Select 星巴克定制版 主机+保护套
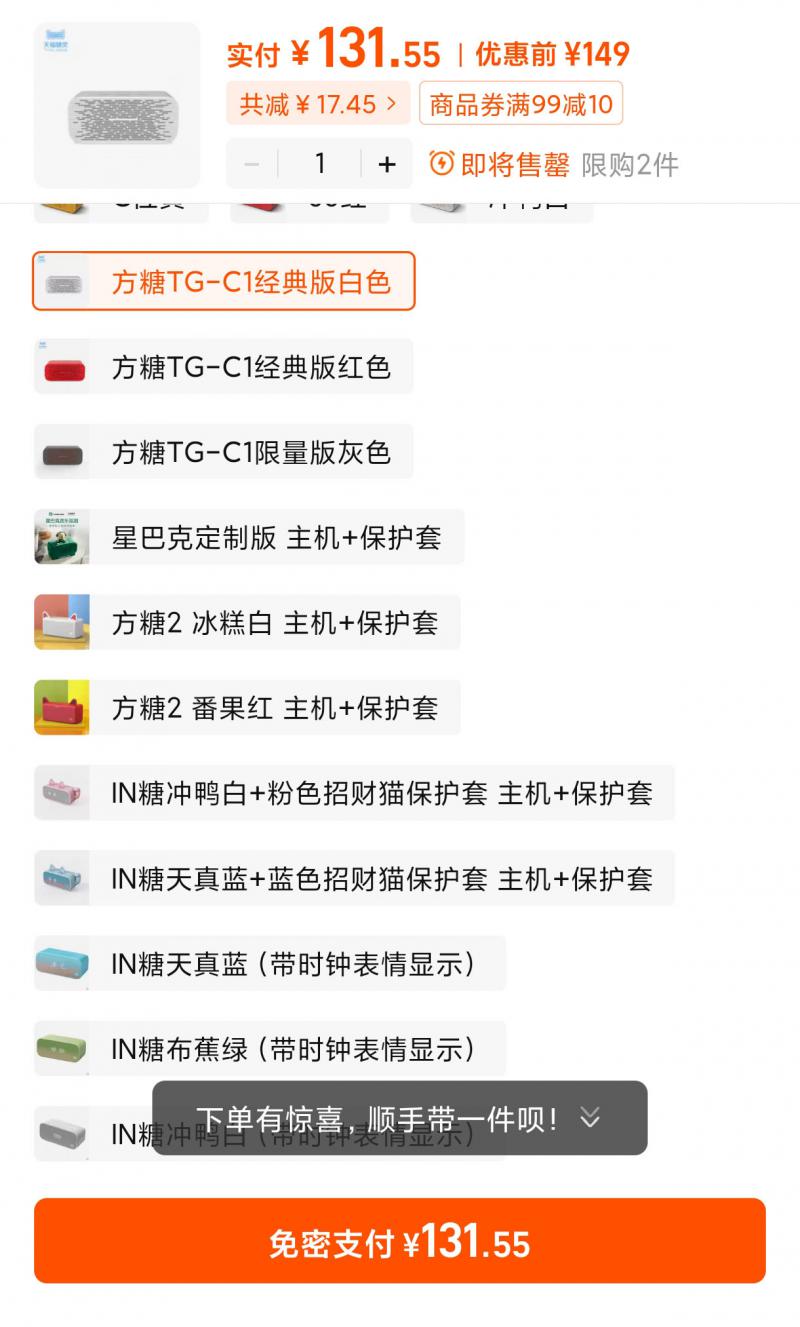This screenshot has width=800, height=1327. 249,537
